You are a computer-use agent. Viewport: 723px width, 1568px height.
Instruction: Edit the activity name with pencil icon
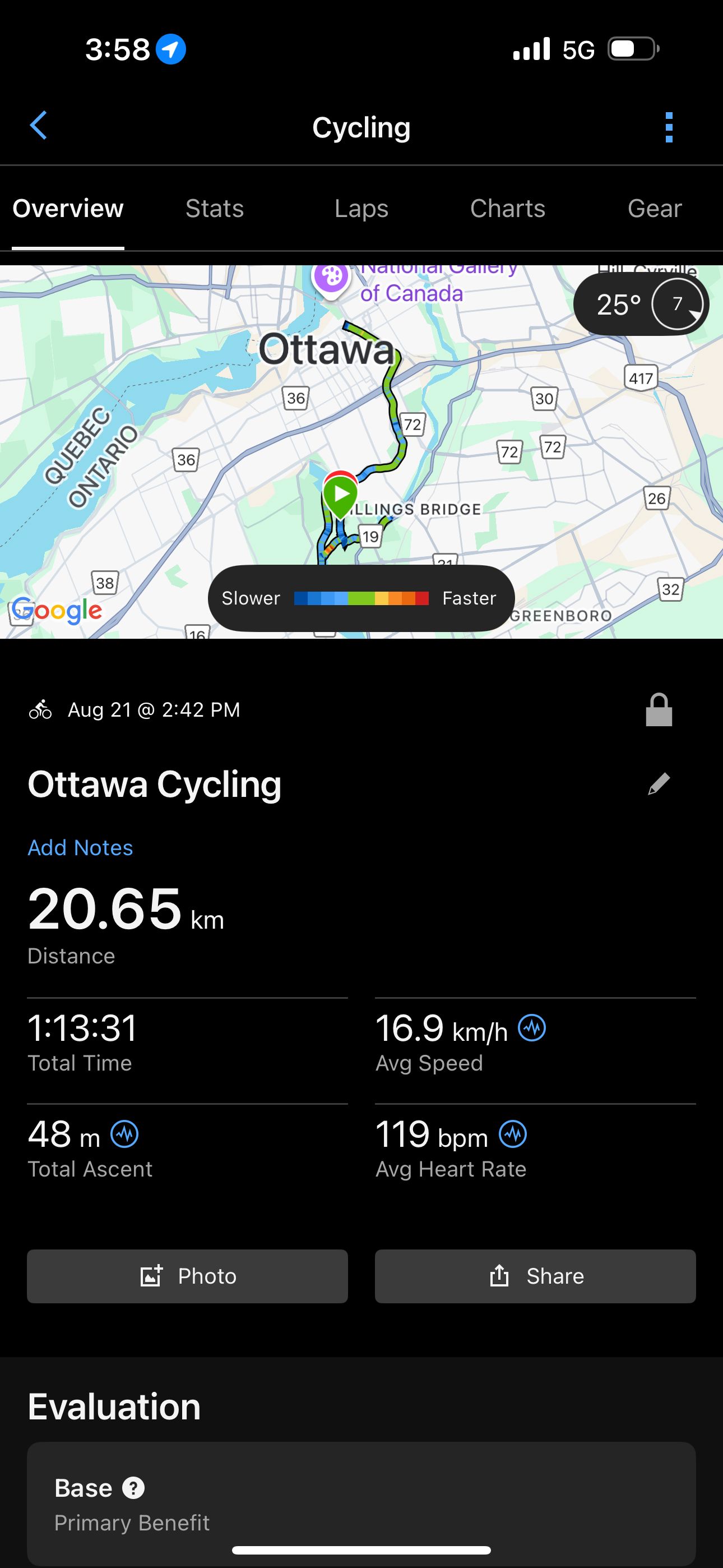pyautogui.click(x=659, y=784)
